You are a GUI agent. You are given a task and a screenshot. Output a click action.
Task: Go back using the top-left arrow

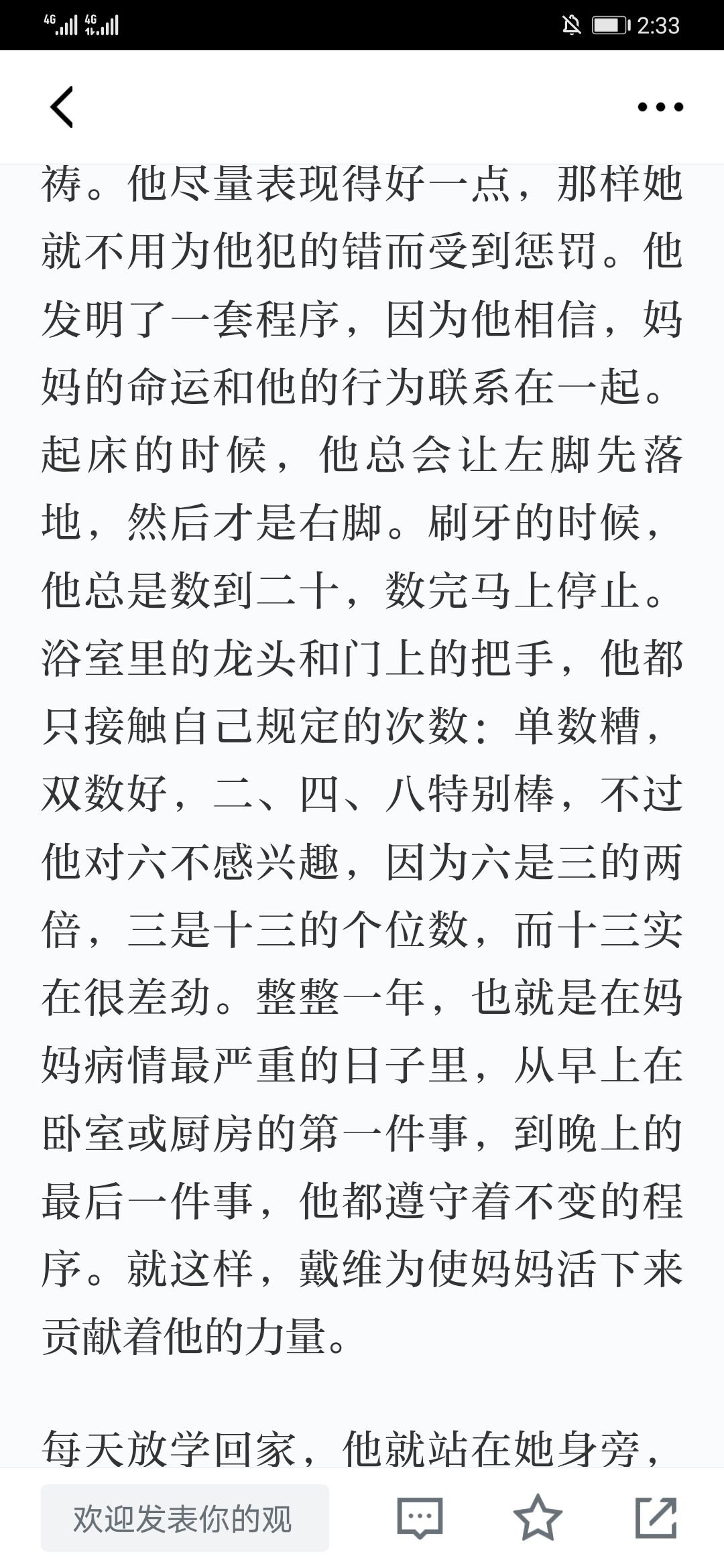pyautogui.click(x=62, y=107)
